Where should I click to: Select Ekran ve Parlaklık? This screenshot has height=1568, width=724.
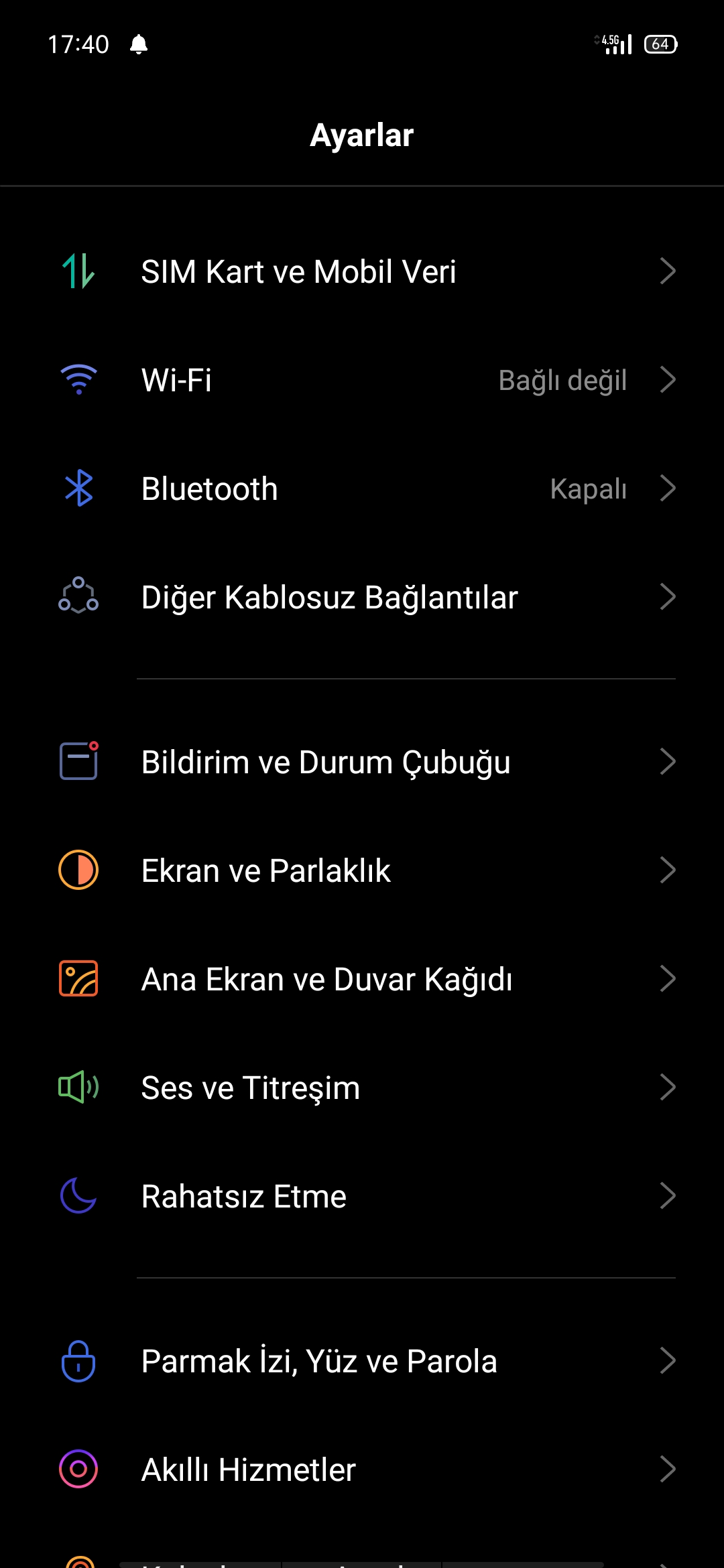[x=362, y=870]
